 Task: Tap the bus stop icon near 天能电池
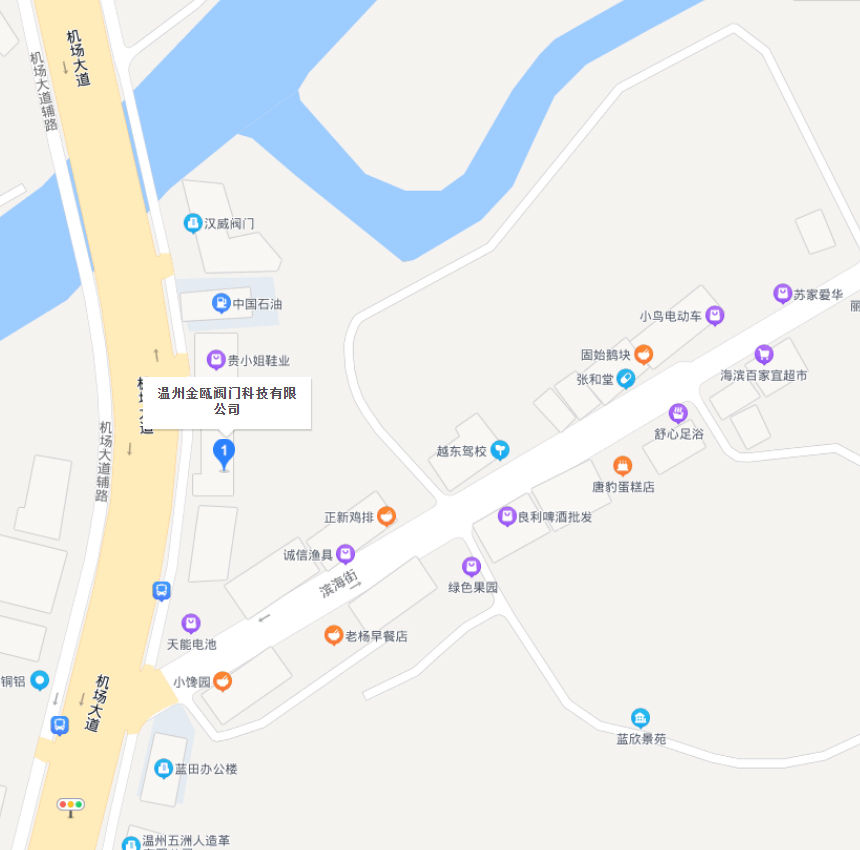pyautogui.click(x=160, y=591)
